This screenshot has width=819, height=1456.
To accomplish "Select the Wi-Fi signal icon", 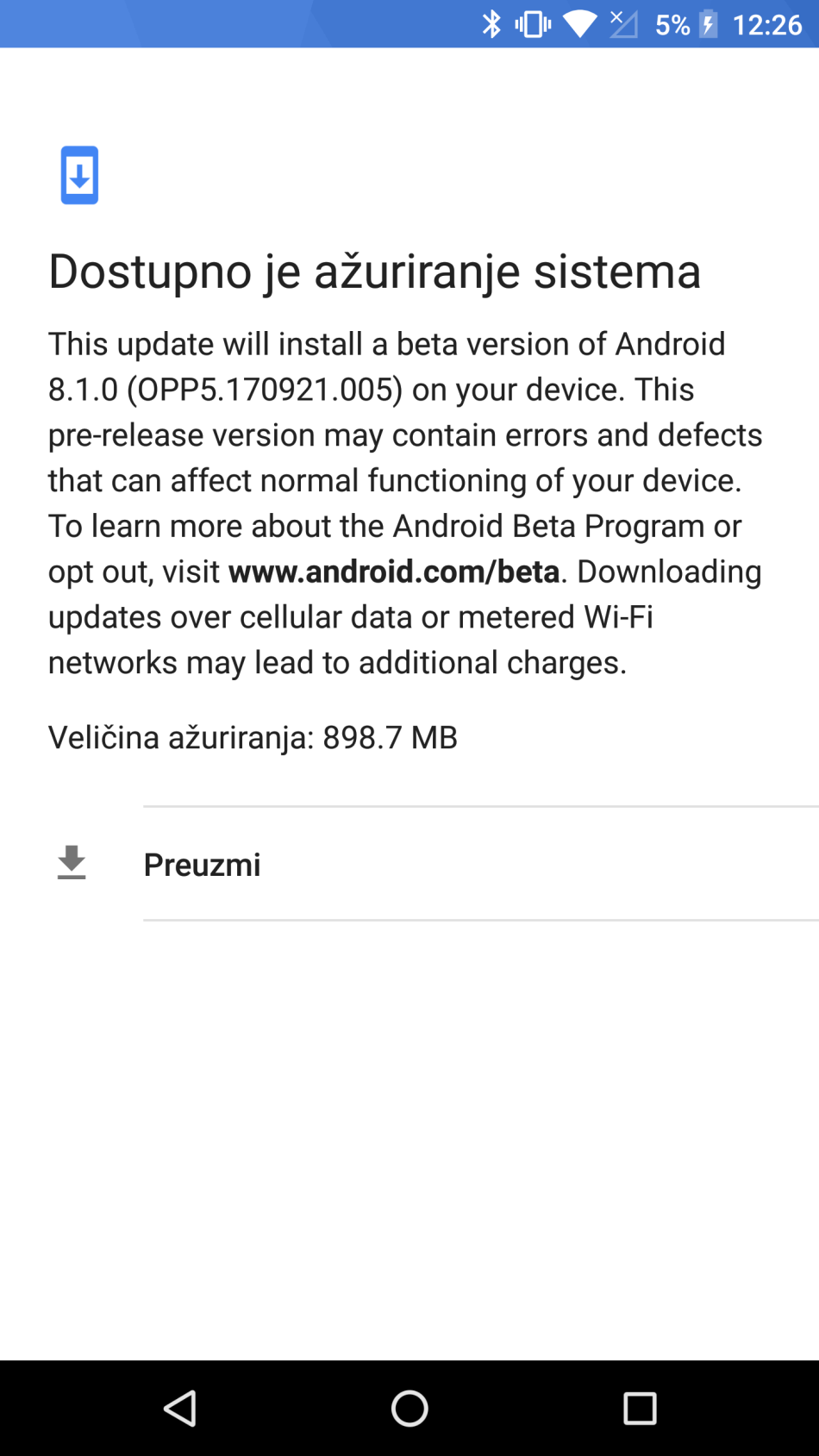I will click(x=580, y=24).
